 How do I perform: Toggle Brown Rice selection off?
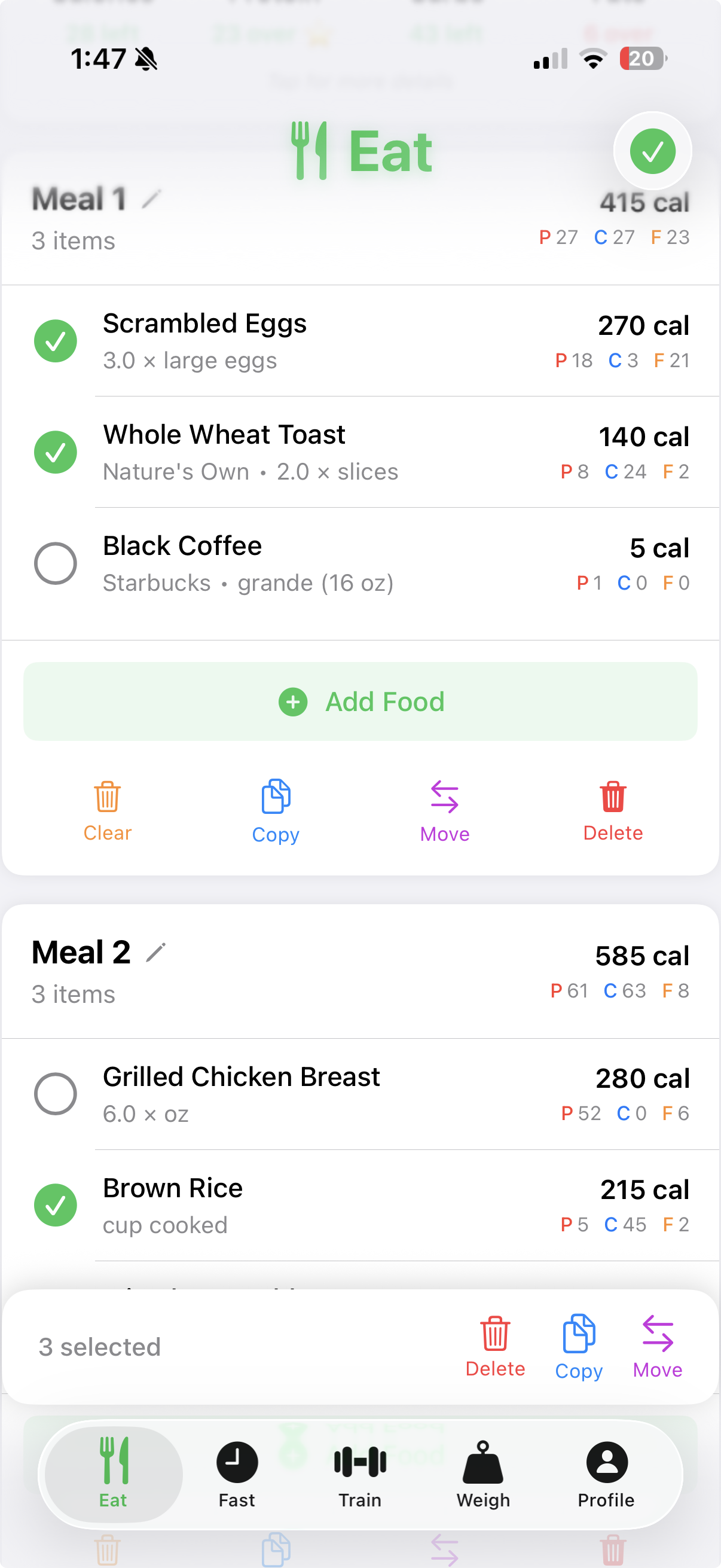[x=56, y=1205]
